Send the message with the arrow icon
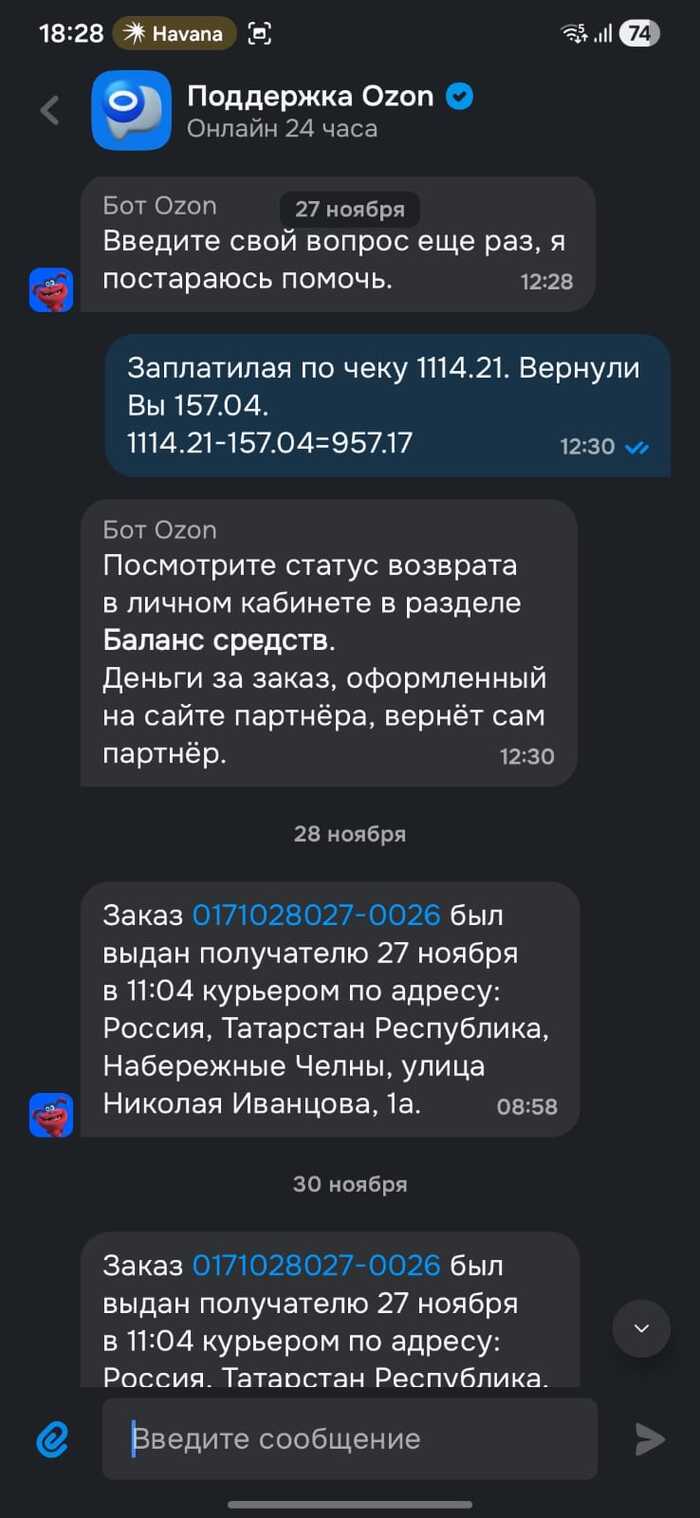Screen dimensions: 700x1518 click(650, 1439)
